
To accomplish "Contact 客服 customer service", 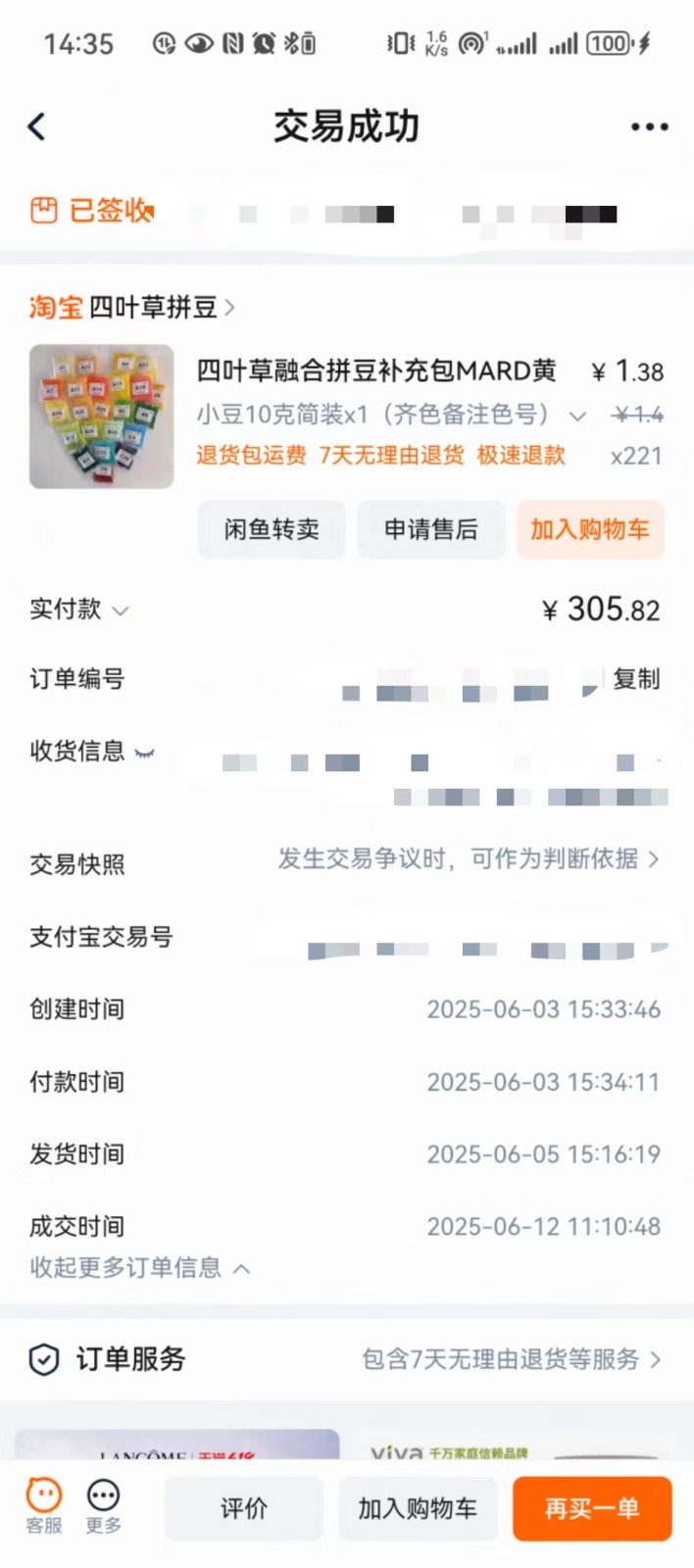I will coord(43,1506).
